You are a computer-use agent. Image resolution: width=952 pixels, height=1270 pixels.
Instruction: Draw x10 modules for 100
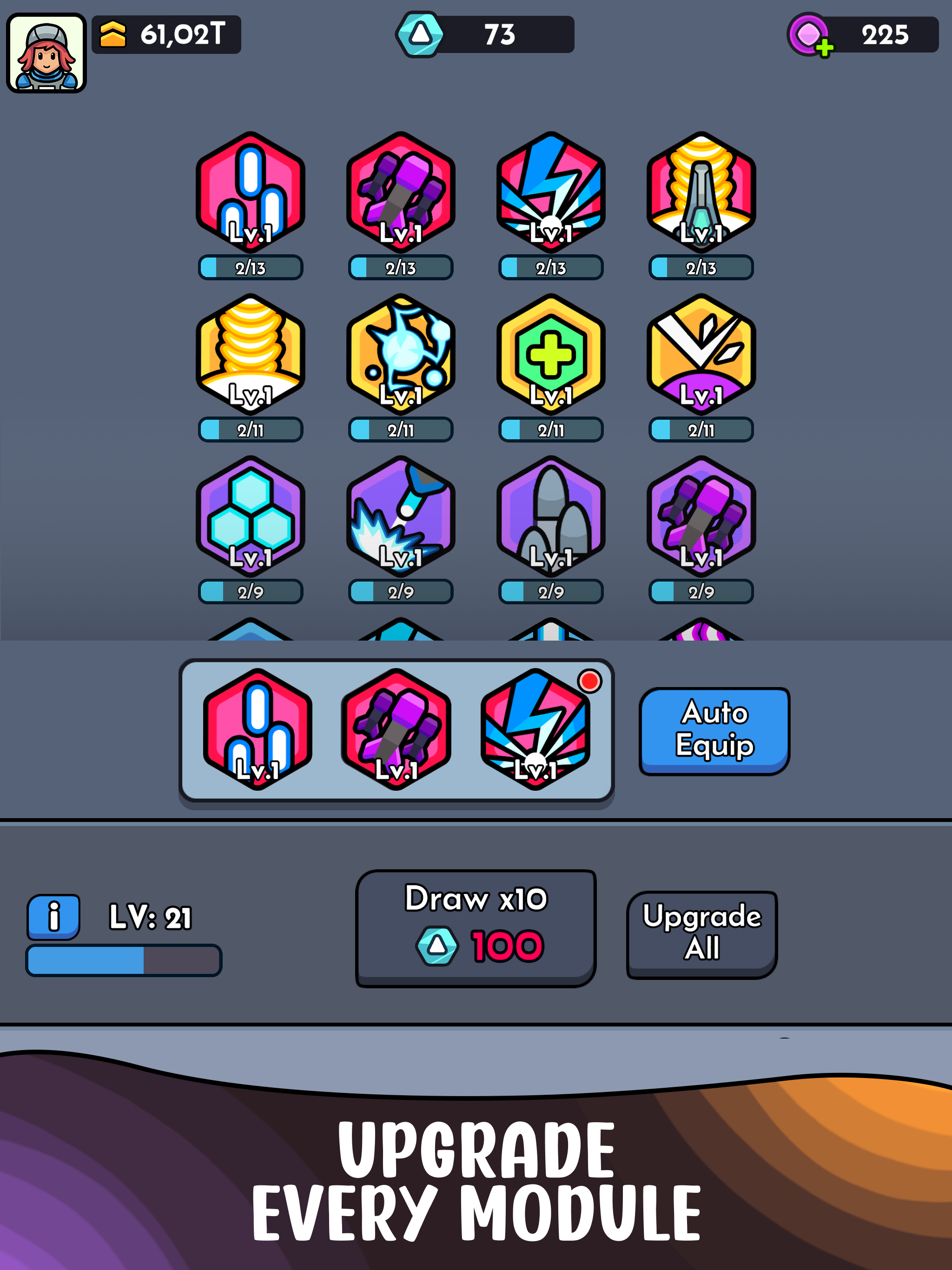(476, 928)
